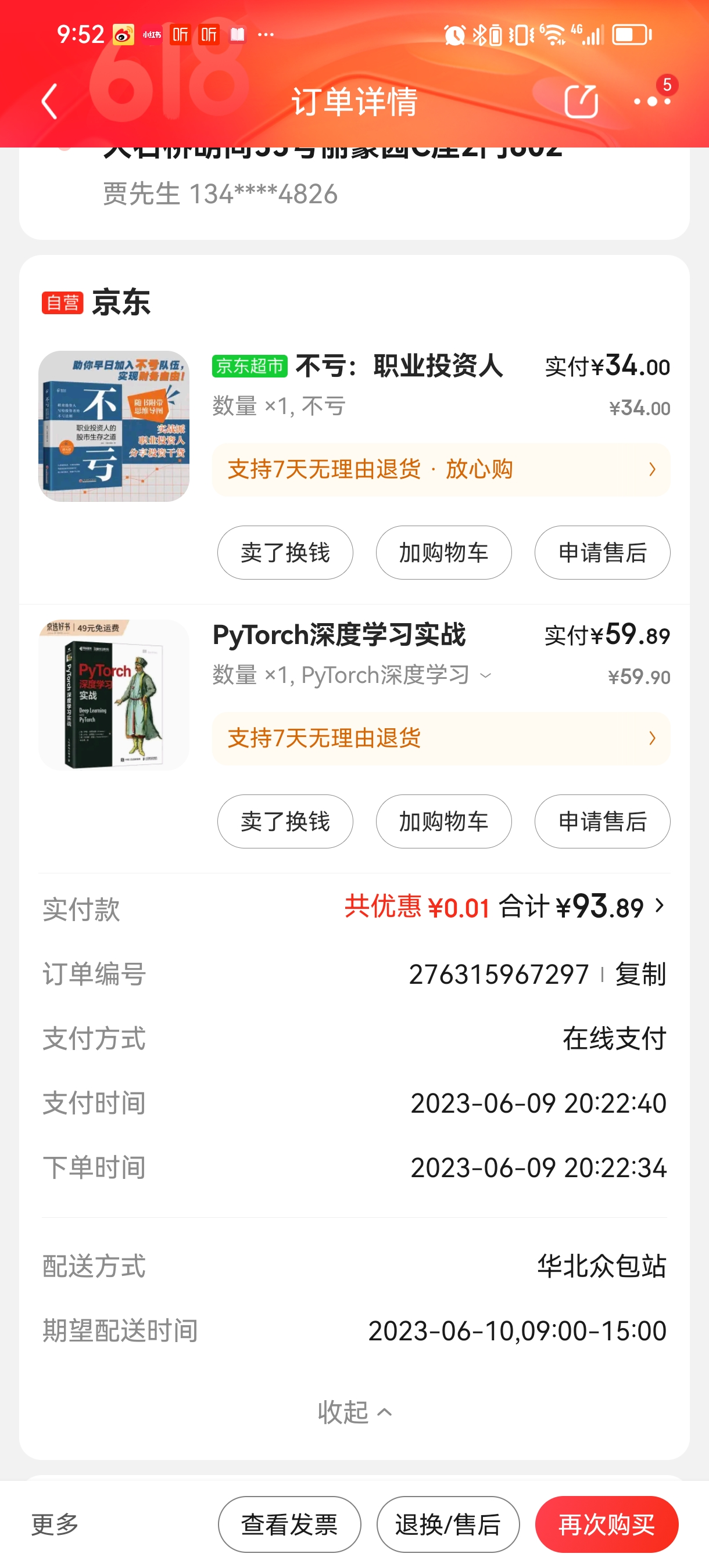Open the 不亏 book product image

pyautogui.click(x=114, y=426)
